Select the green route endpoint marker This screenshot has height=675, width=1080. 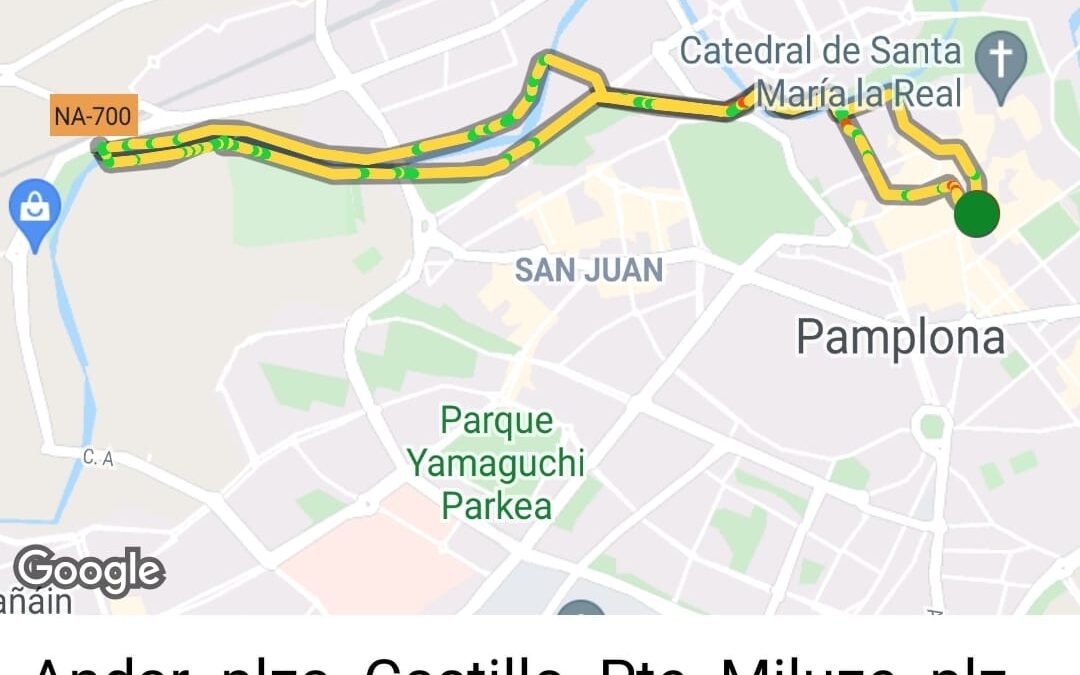(x=977, y=214)
